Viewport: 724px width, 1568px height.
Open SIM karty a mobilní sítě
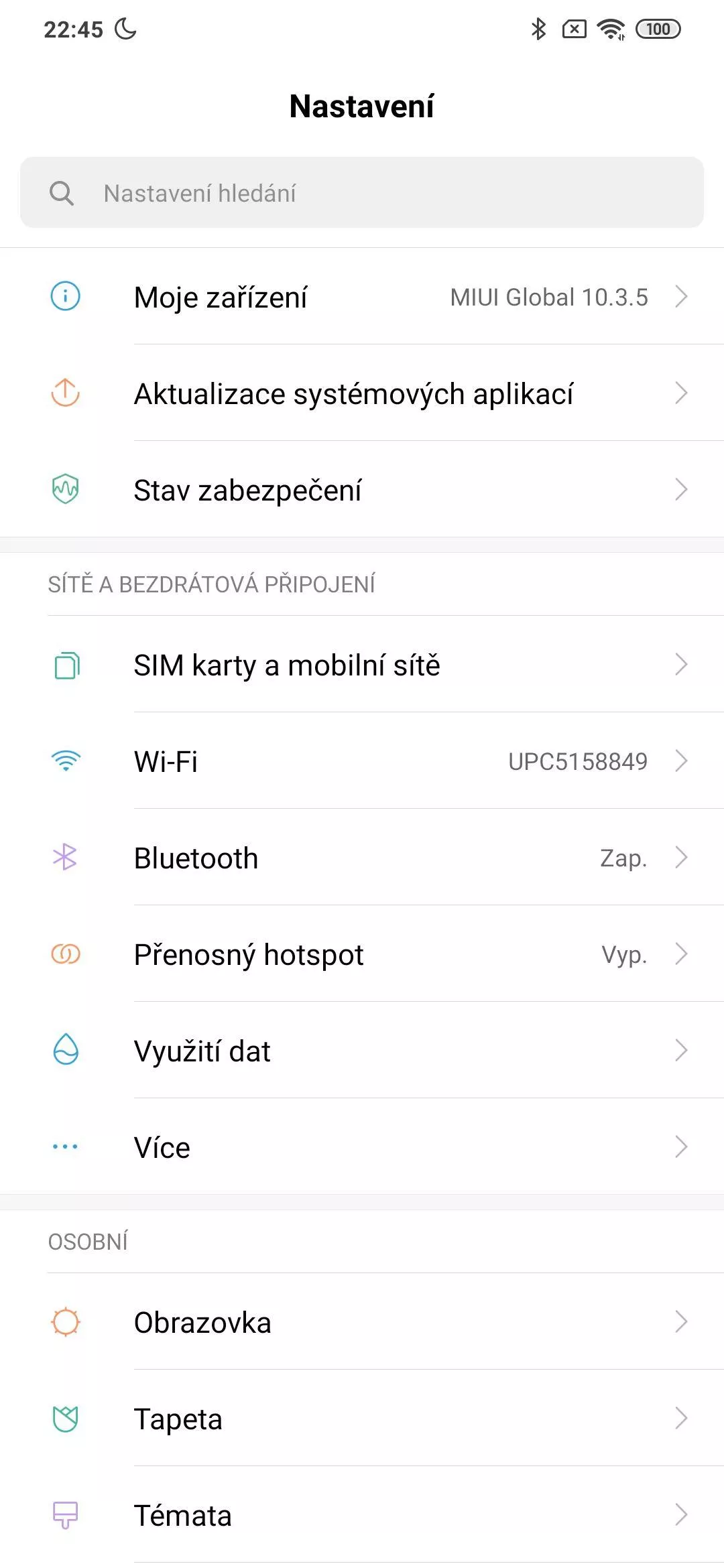pos(362,664)
